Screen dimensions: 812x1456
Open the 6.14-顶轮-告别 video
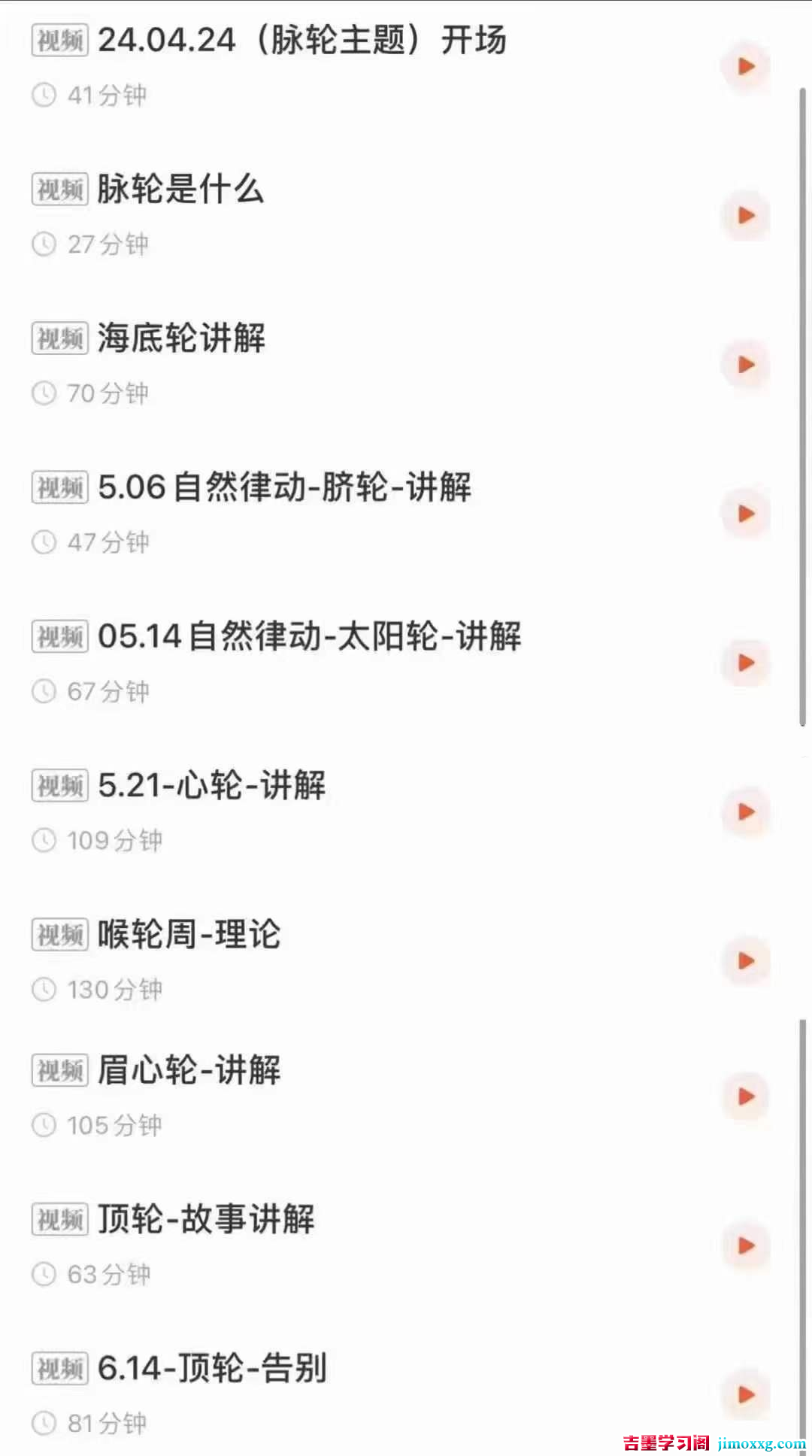212,1368
